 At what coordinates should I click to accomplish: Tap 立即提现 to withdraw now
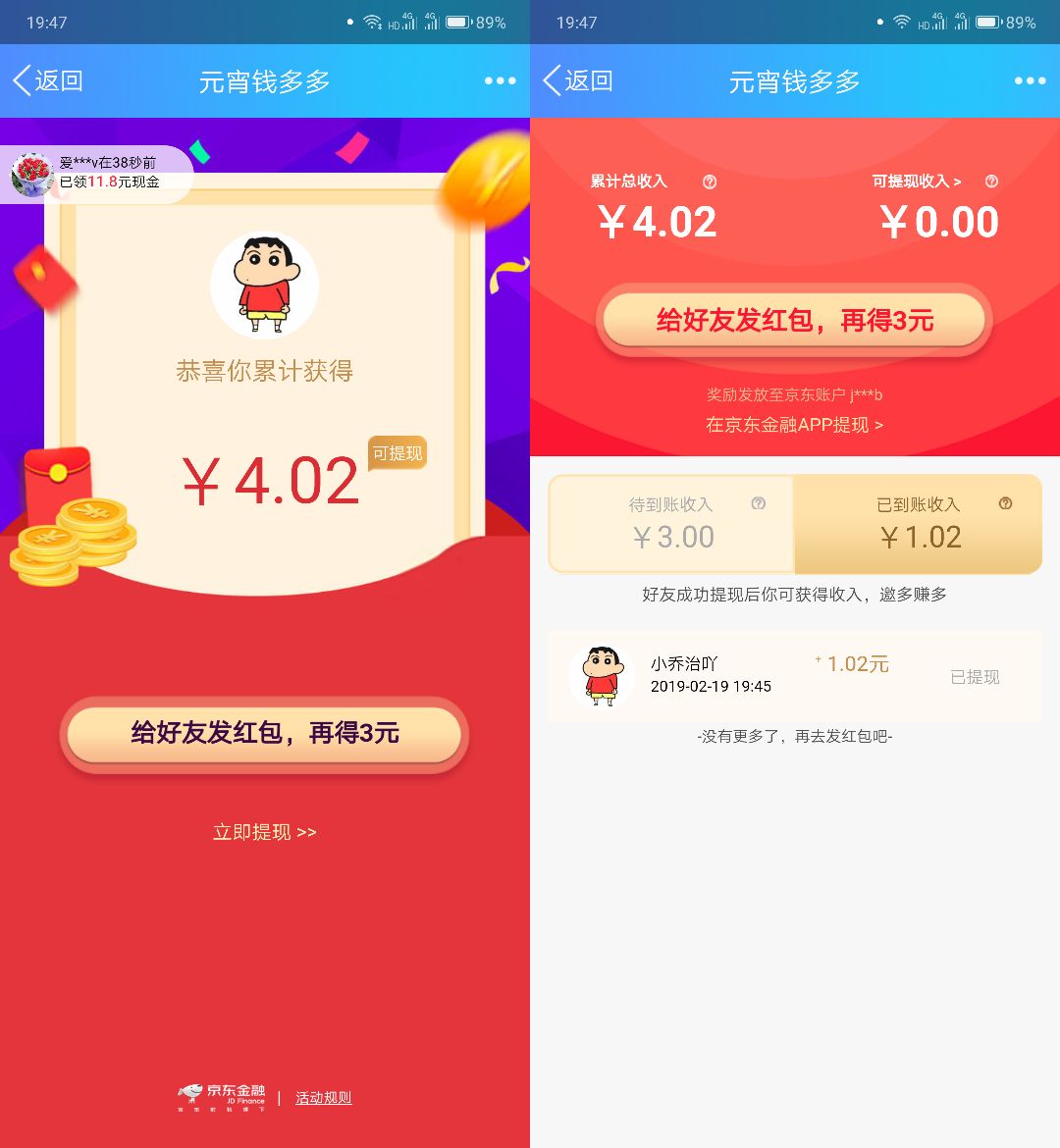click(x=264, y=832)
